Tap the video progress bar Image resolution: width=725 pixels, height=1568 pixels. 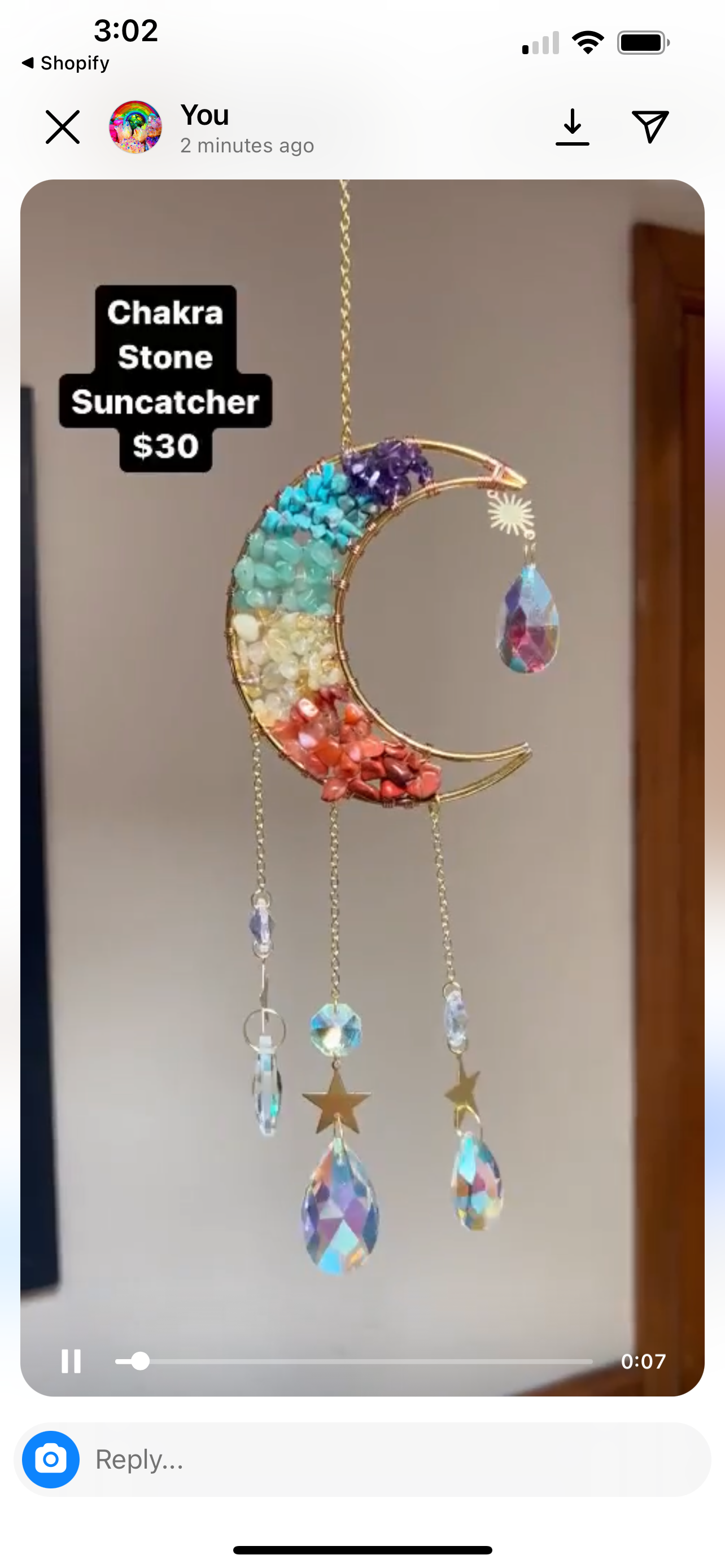tap(353, 1361)
